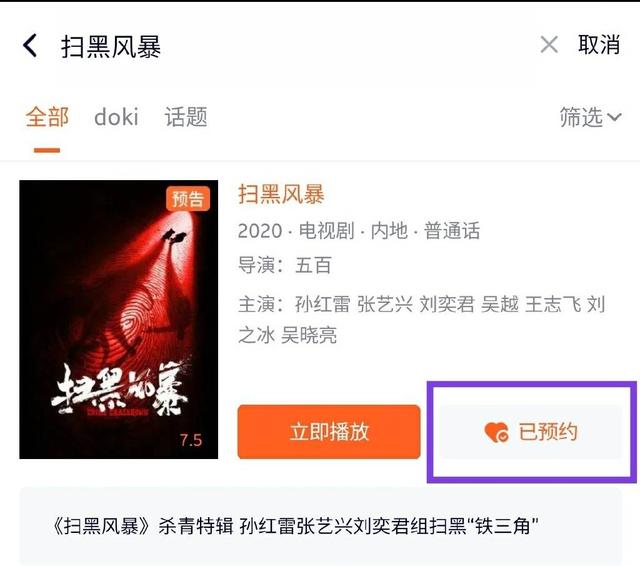
Task: Toggle the 已预约 reservation button
Action: [x=531, y=432]
